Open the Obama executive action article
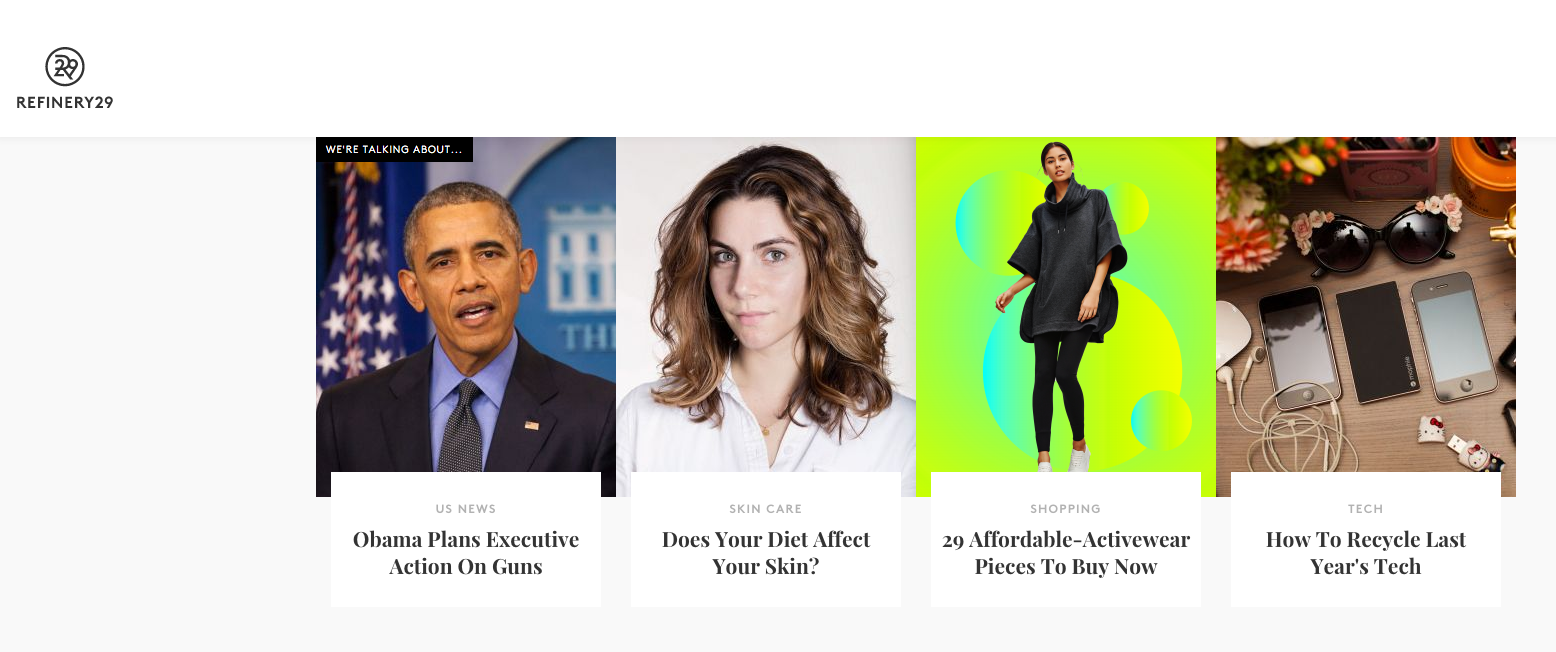 pyautogui.click(x=466, y=553)
